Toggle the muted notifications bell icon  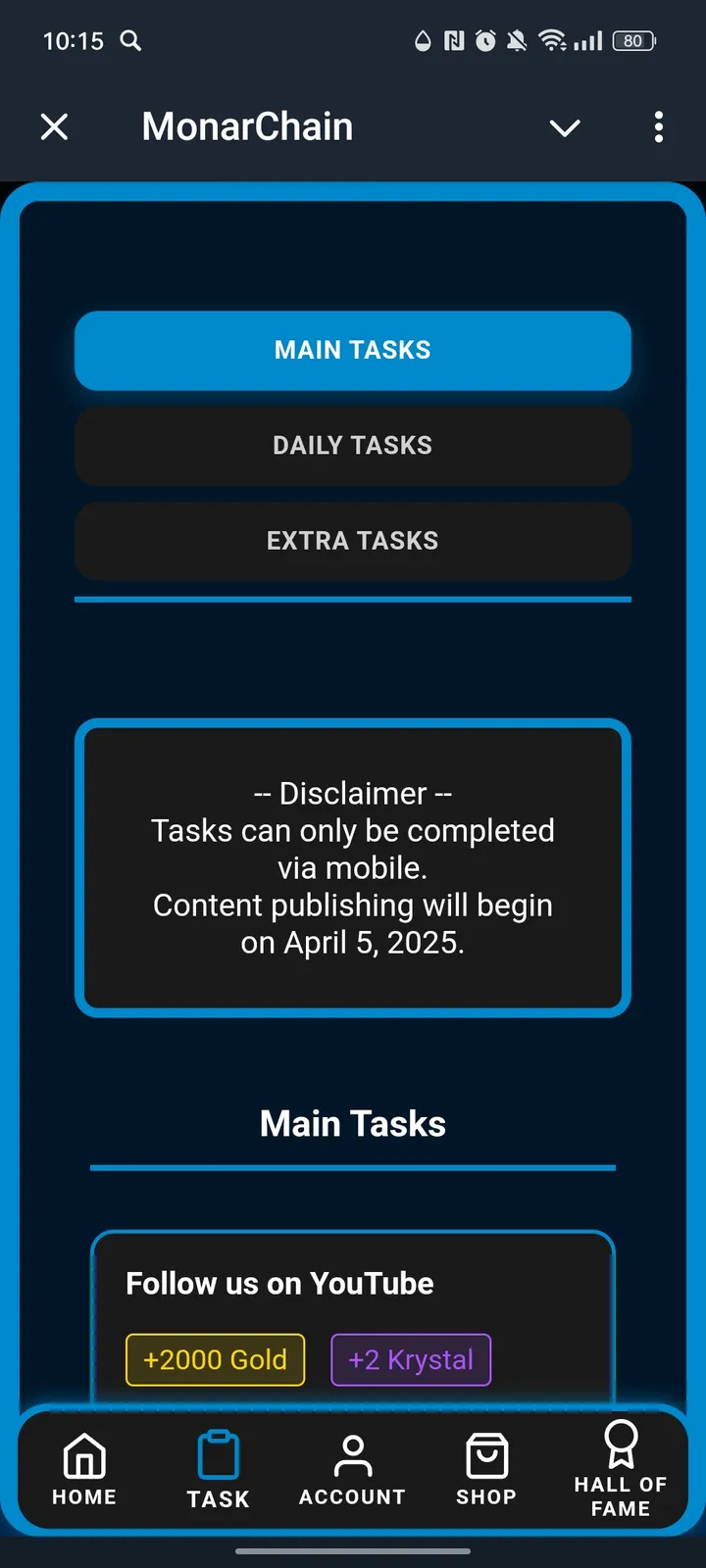pos(517,41)
